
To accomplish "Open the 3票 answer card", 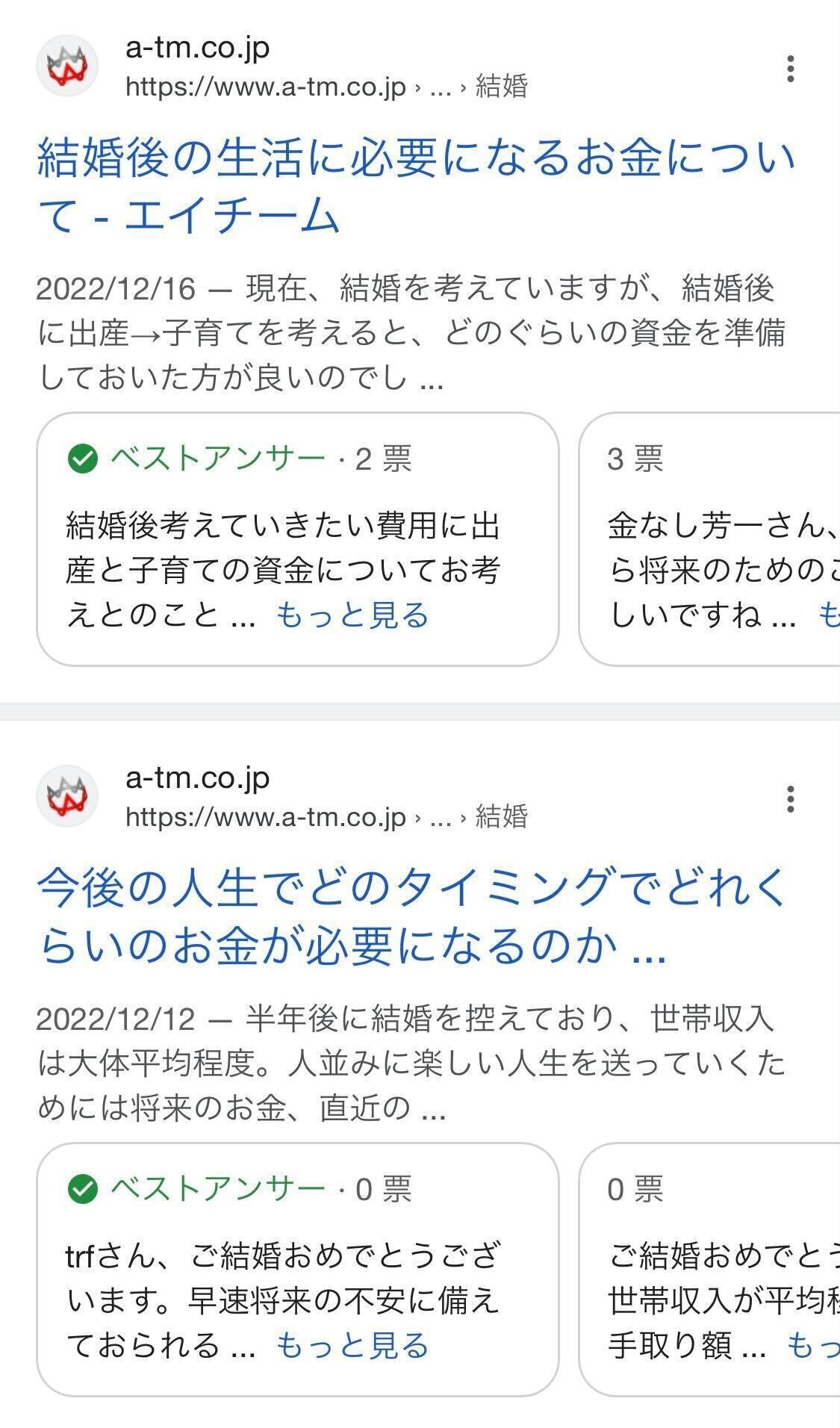I will click(x=709, y=539).
